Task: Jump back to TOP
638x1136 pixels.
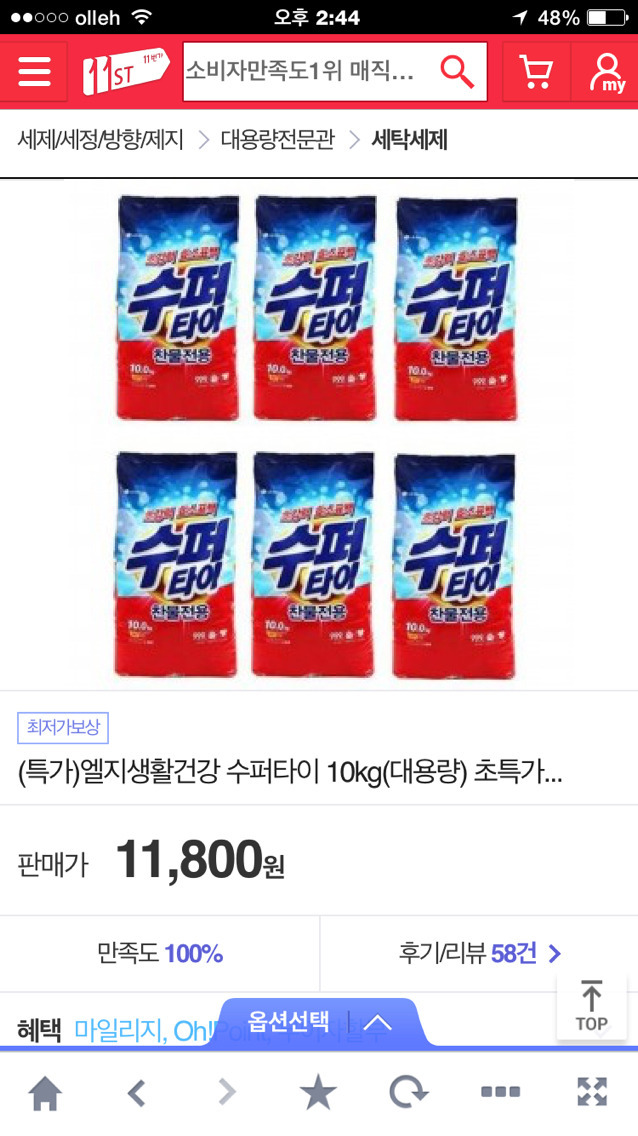Action: [591, 1006]
